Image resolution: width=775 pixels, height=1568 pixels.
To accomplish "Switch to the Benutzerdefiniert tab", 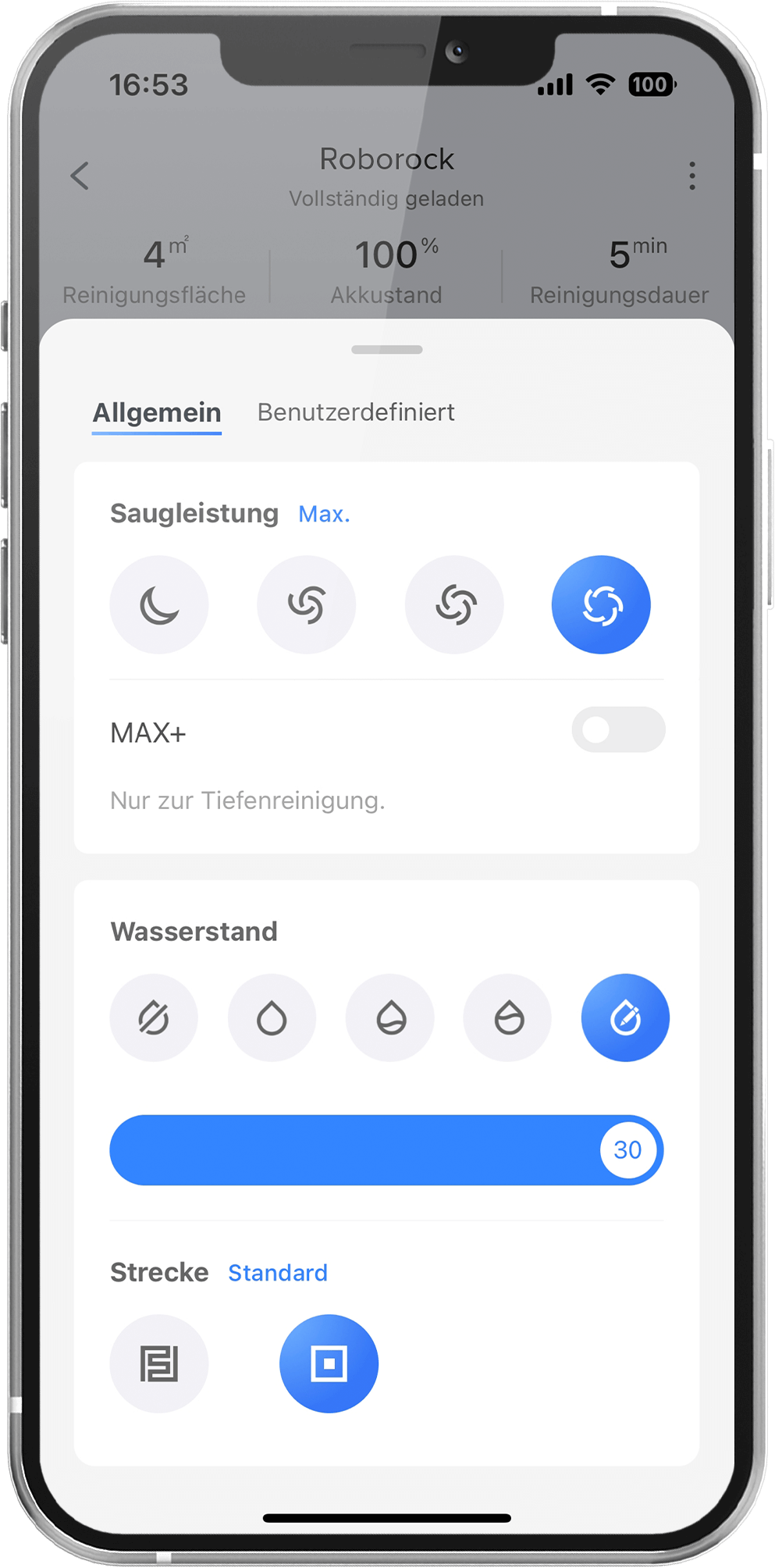I will point(356,412).
